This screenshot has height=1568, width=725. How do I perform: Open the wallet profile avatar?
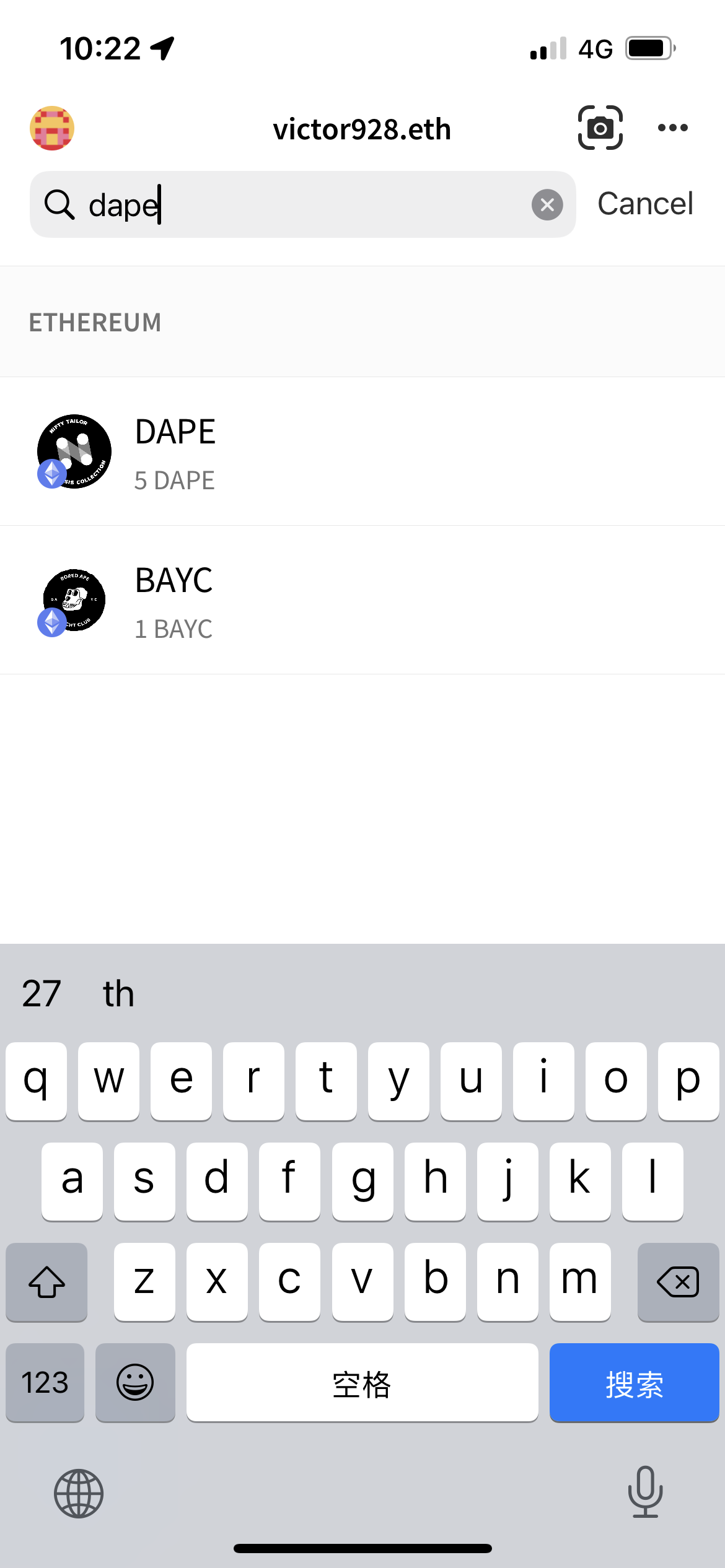pyautogui.click(x=52, y=128)
